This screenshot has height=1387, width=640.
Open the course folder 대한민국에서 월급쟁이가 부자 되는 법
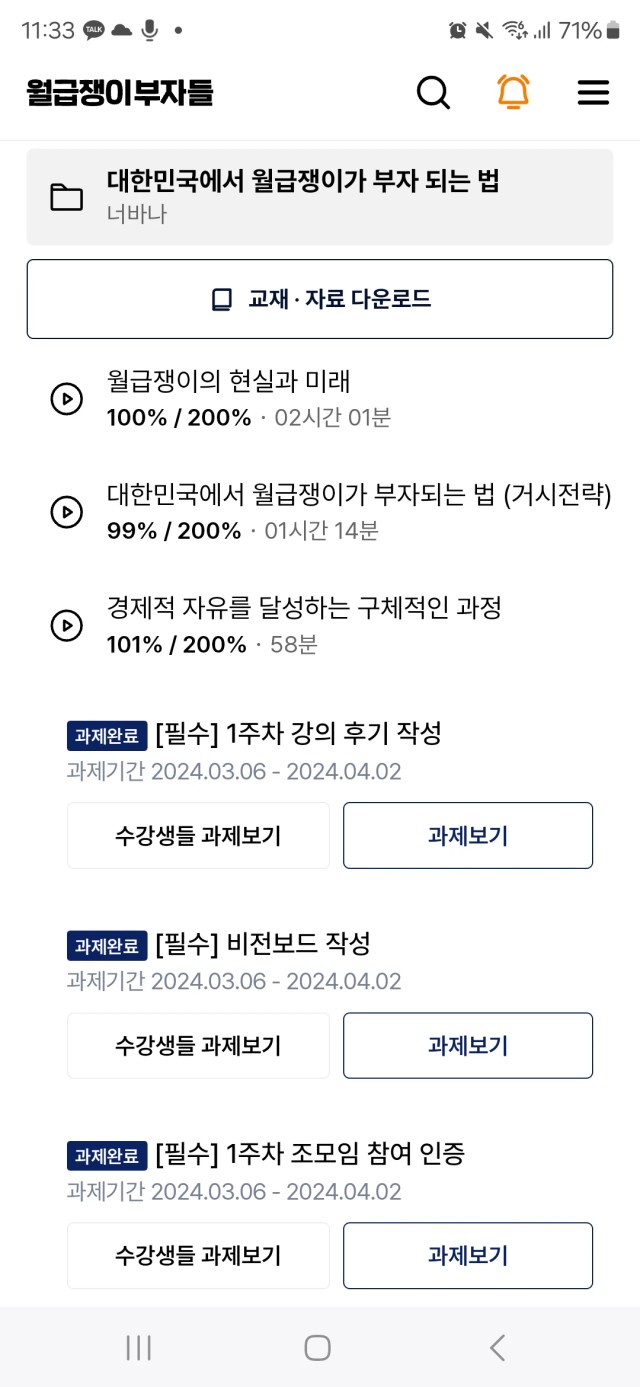[x=319, y=197]
